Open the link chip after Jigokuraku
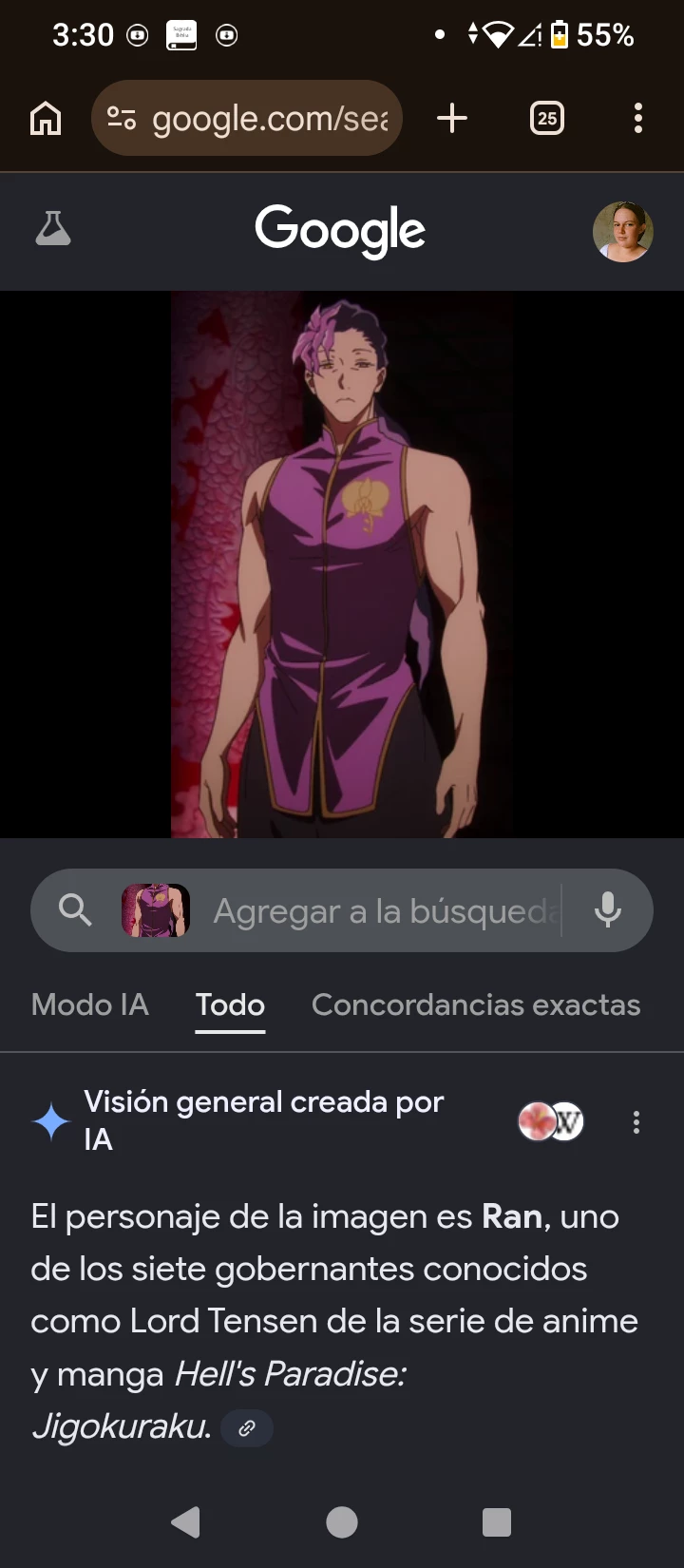 tap(247, 1428)
